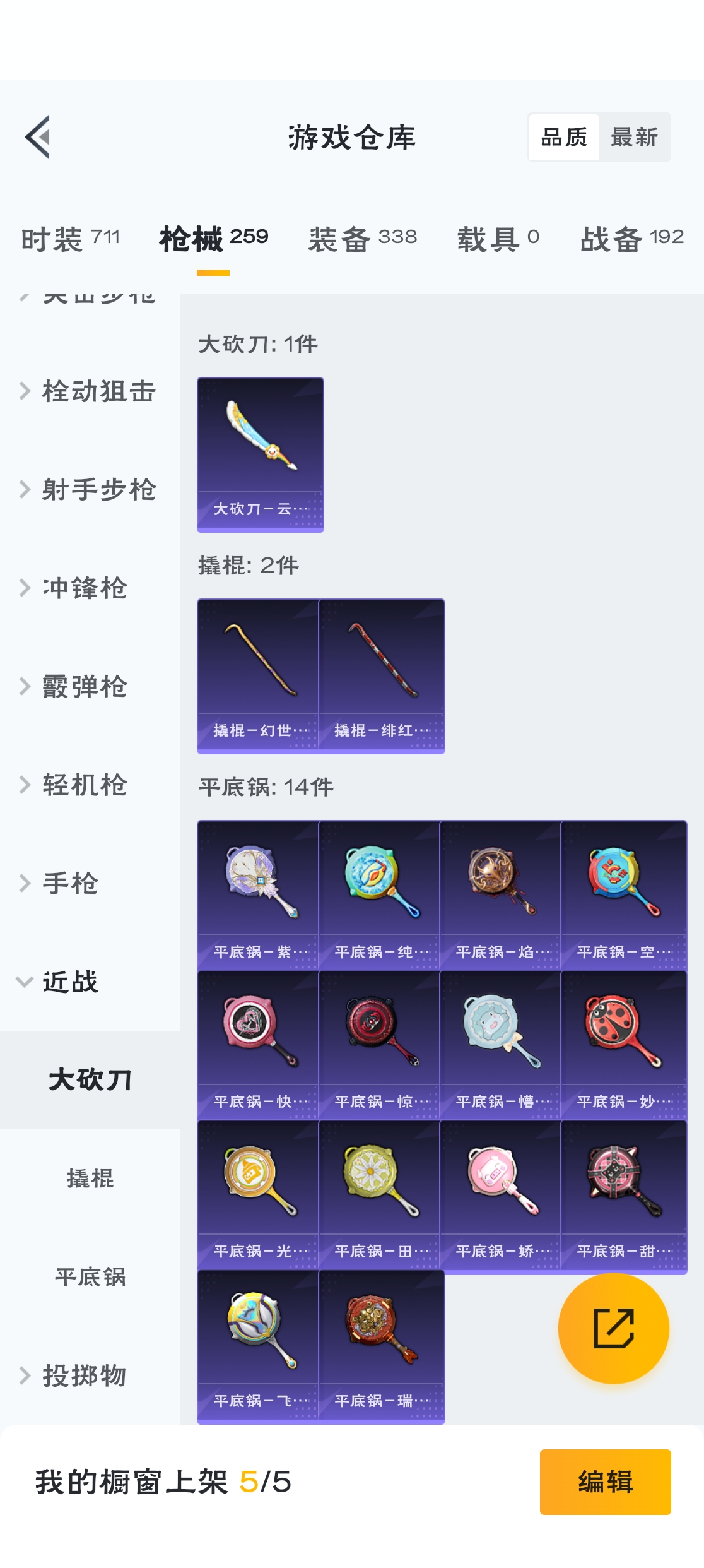This screenshot has width=704, height=1568.
Task: Collapse the 近战 category
Action: (x=60, y=982)
